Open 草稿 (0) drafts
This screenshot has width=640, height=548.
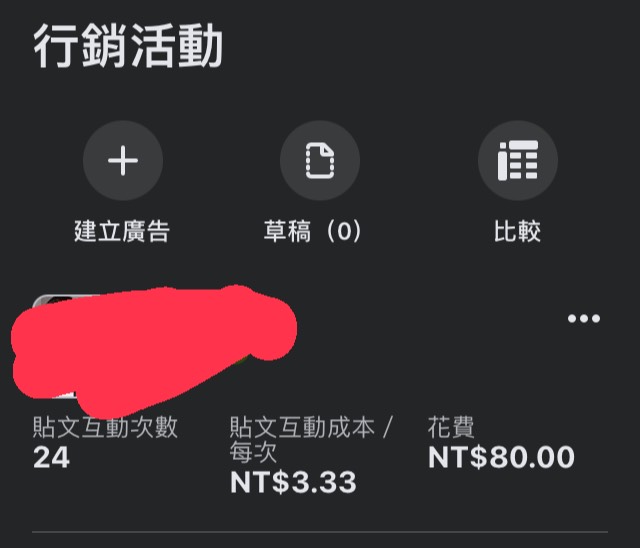pyautogui.click(x=319, y=161)
